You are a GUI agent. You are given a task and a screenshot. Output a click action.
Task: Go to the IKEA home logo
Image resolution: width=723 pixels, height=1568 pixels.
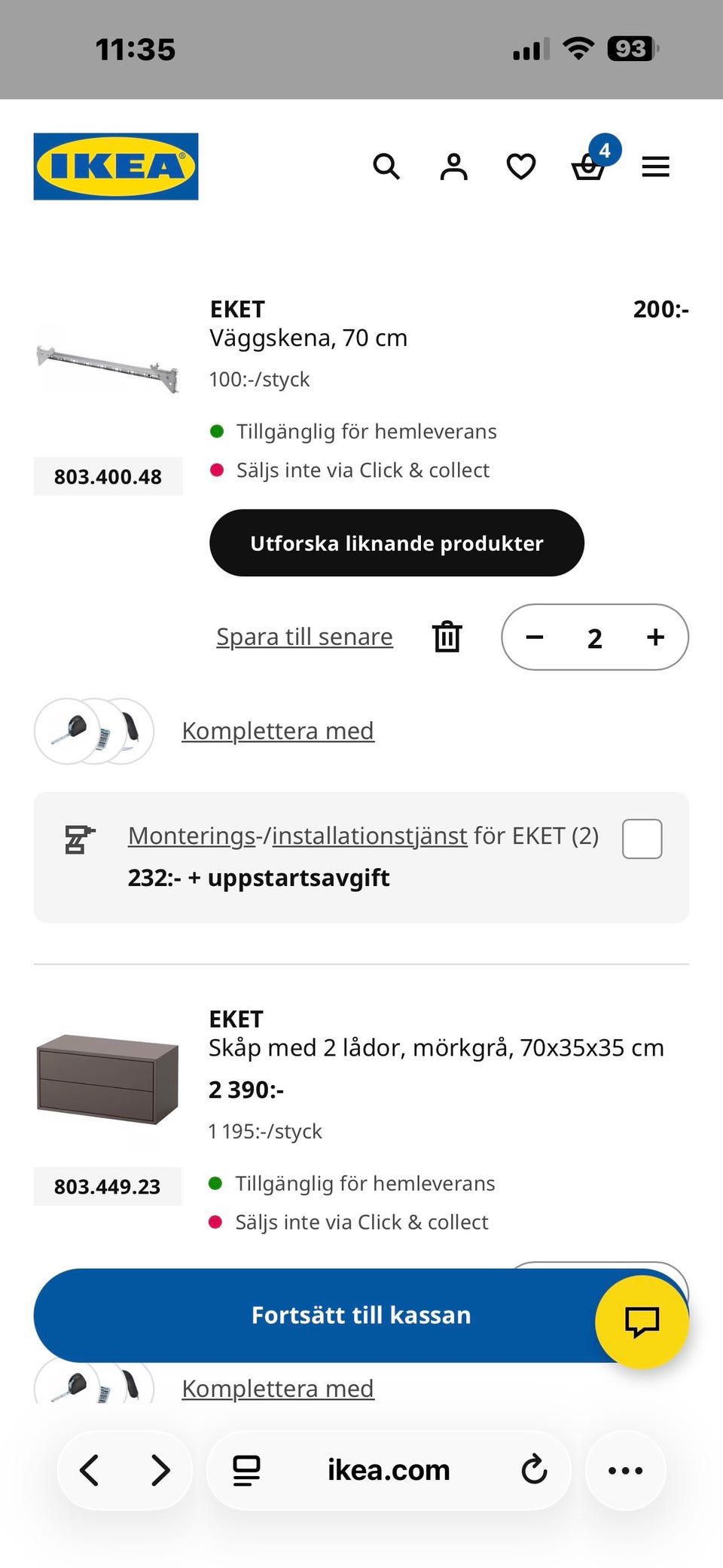[116, 167]
